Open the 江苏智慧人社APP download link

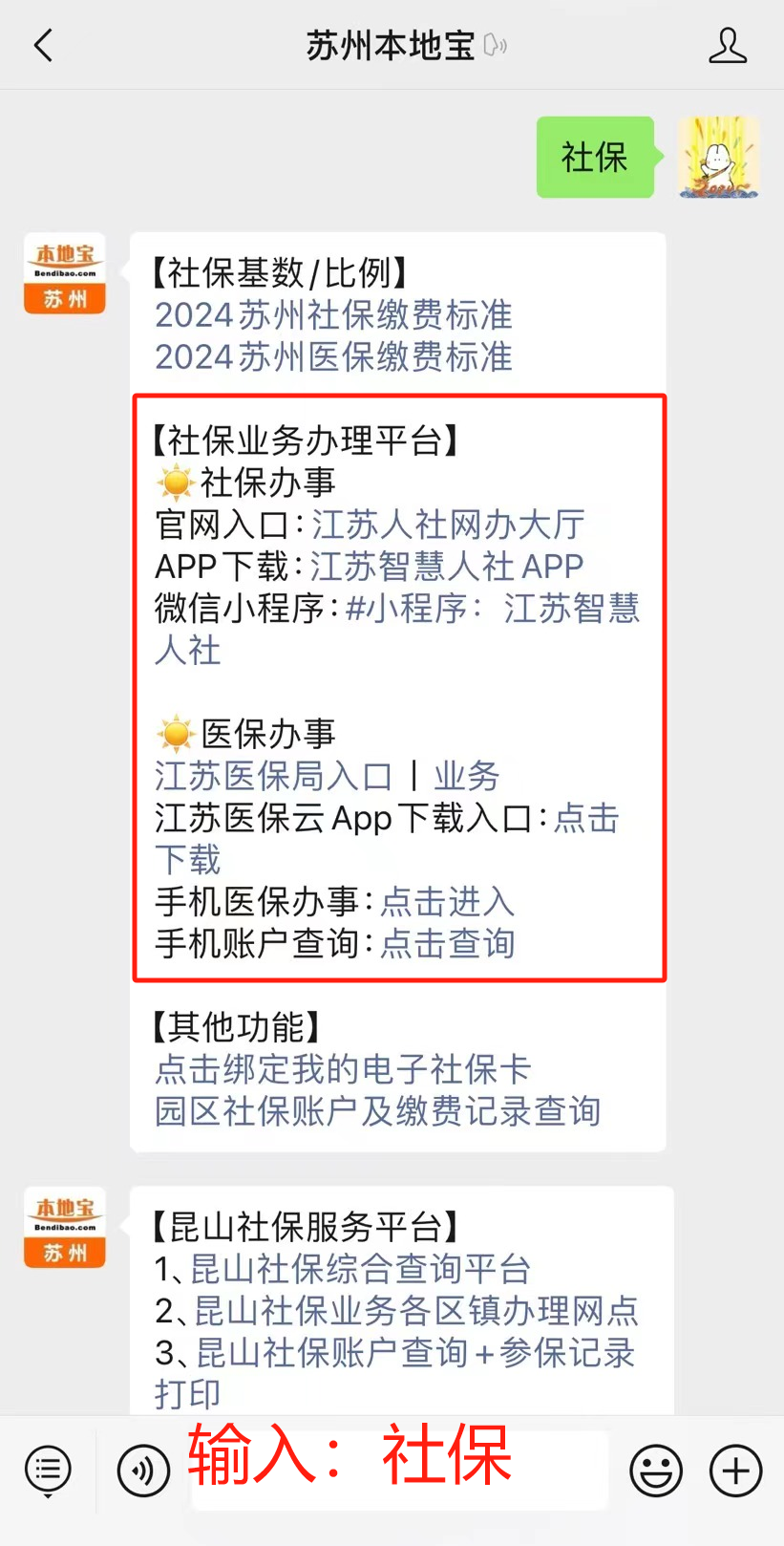(446, 567)
